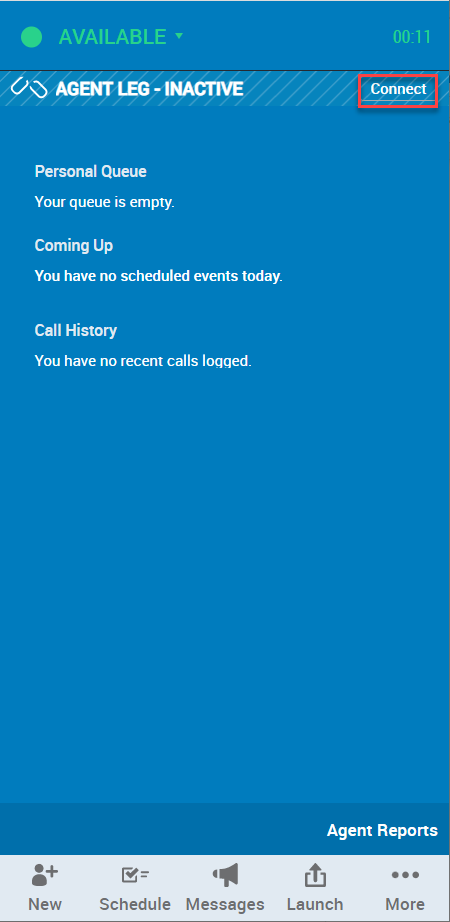This screenshot has width=450, height=922.
Task: Open Agent Reports
Action: tap(382, 830)
